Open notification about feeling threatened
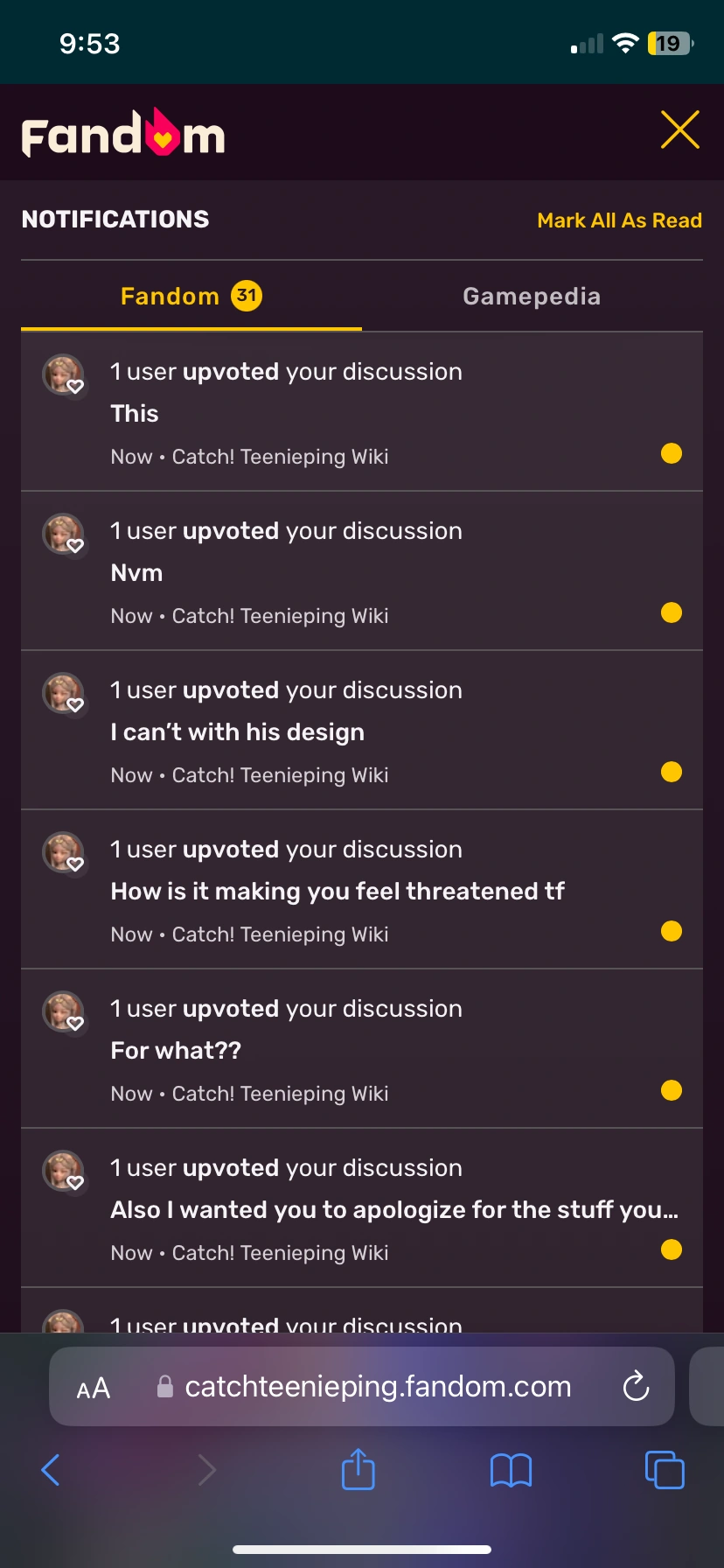The width and height of the screenshot is (724, 1568). (x=362, y=890)
